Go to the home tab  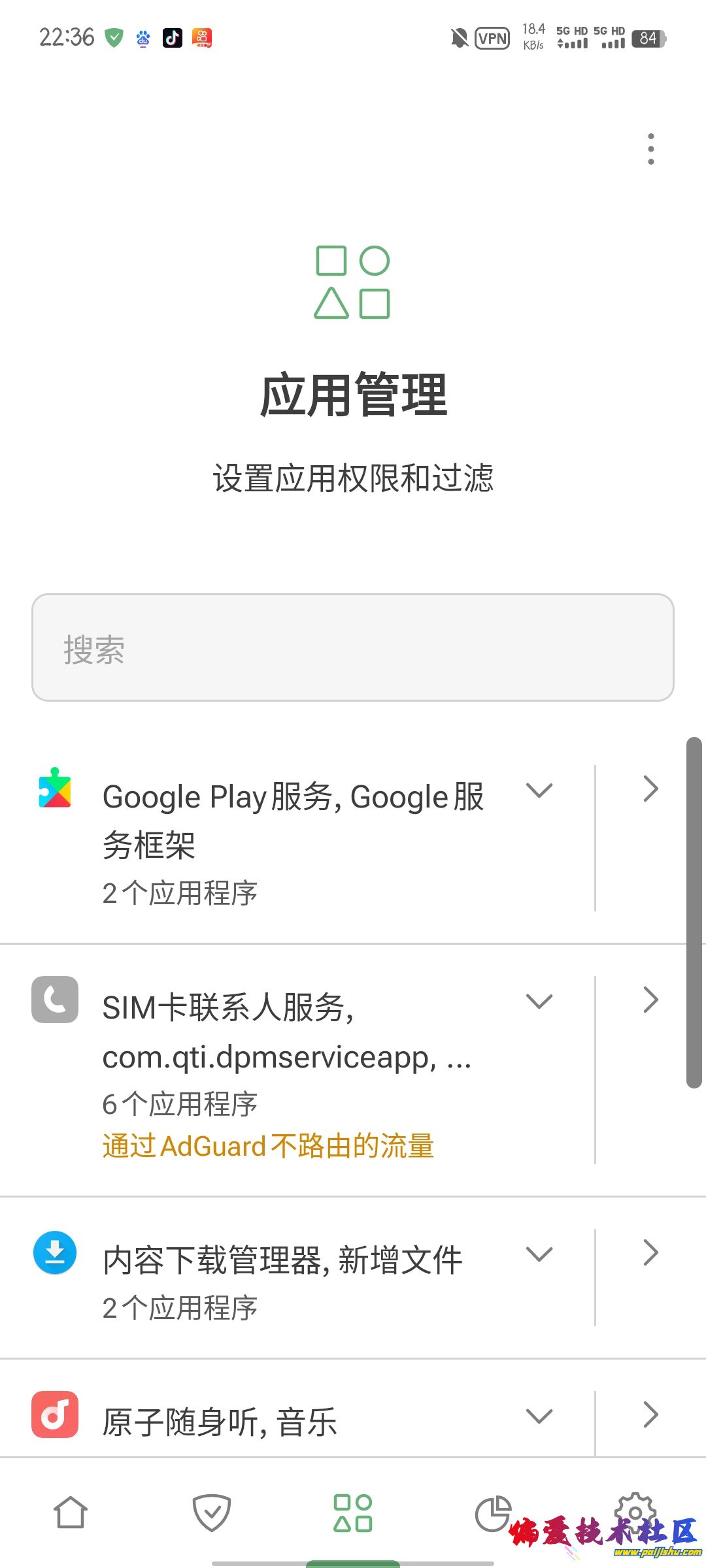[x=71, y=1513]
